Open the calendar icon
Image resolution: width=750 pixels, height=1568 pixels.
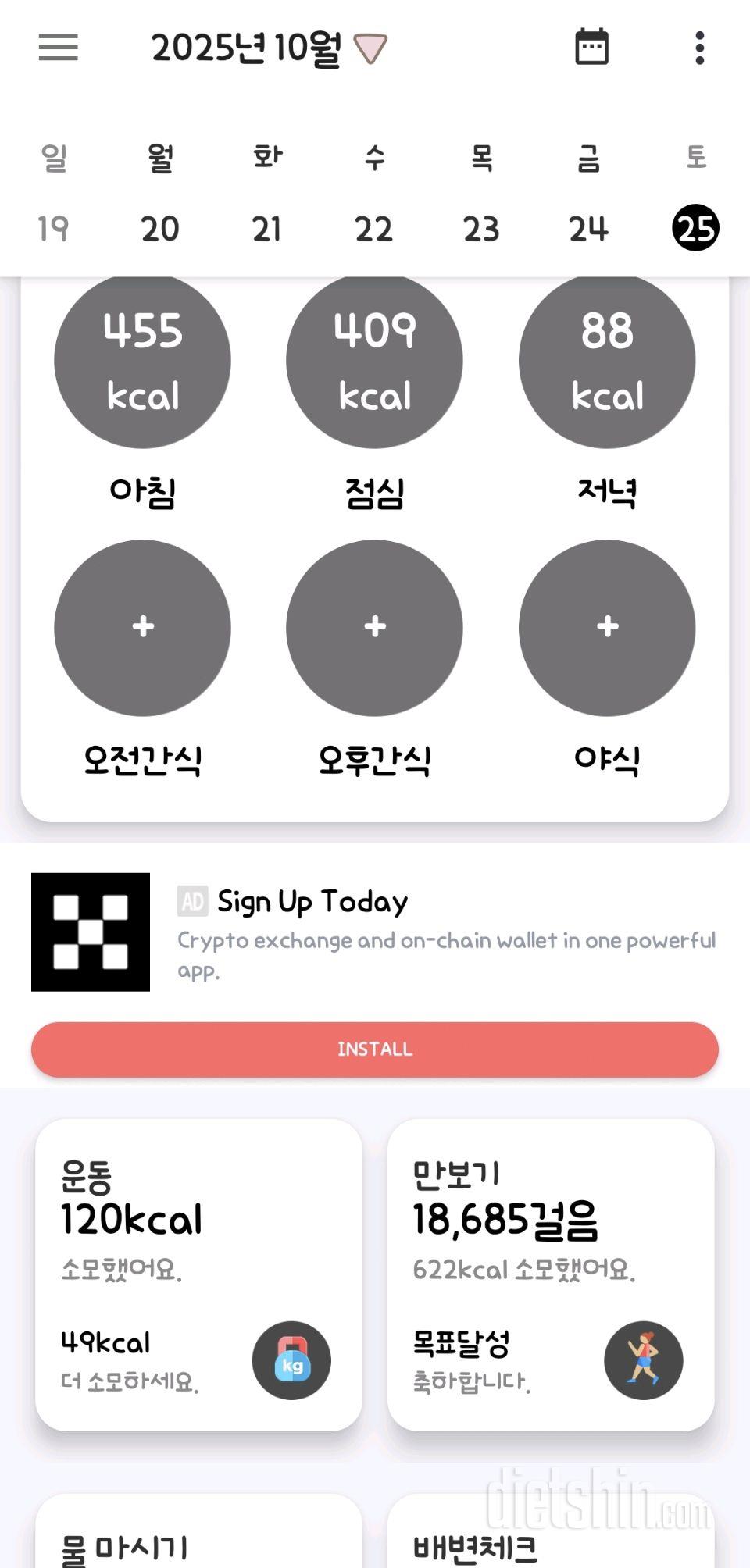591,48
